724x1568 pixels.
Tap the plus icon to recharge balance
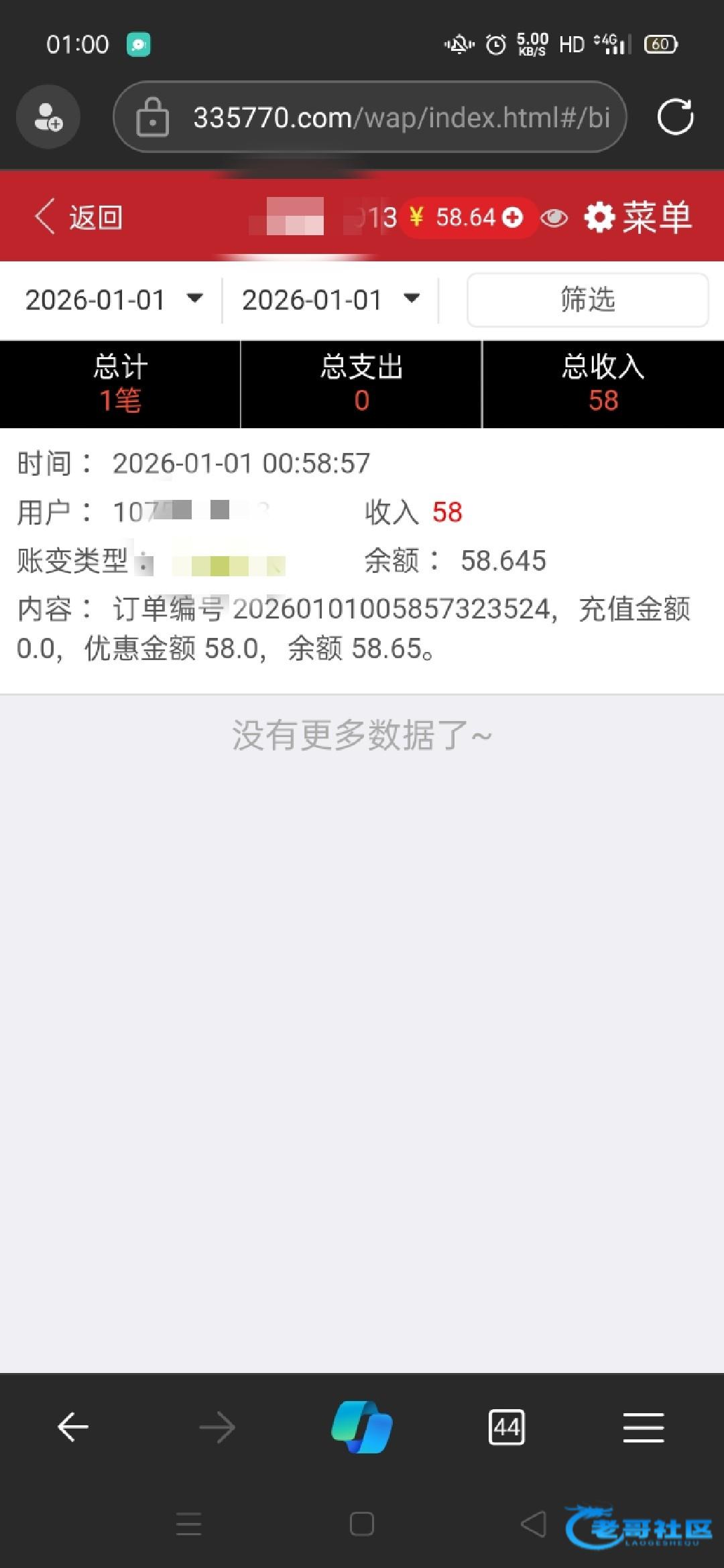click(x=513, y=218)
